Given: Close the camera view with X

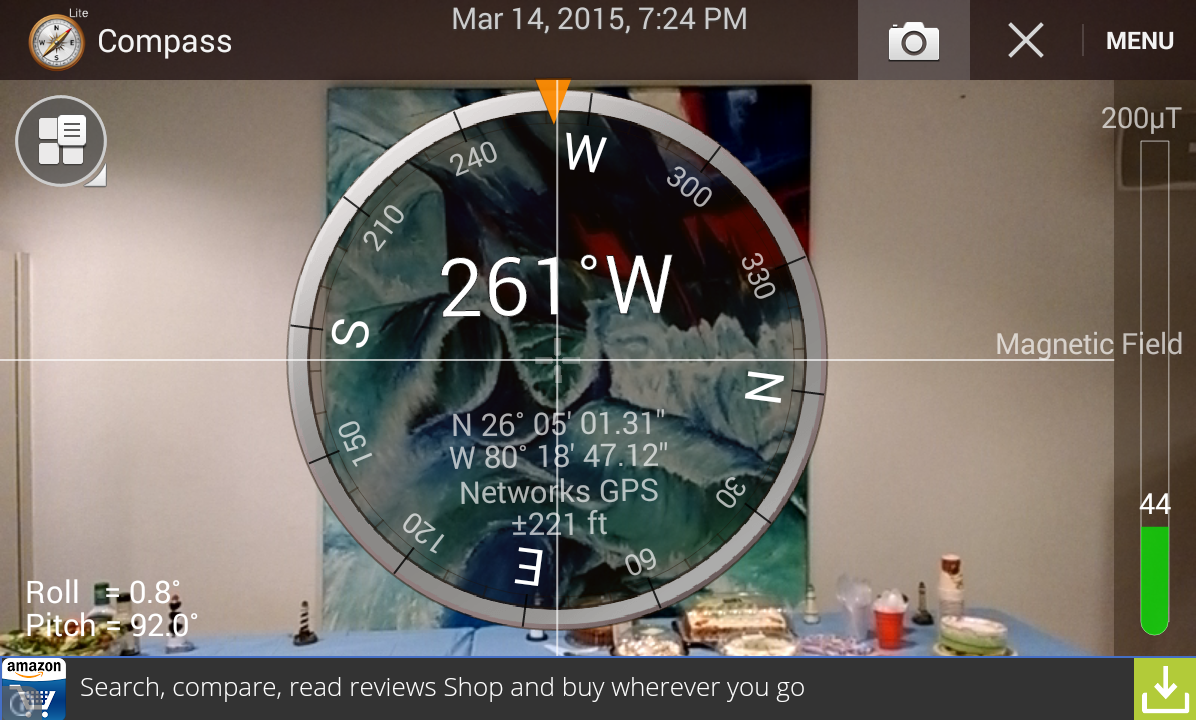Looking at the screenshot, I should [x=1025, y=41].
